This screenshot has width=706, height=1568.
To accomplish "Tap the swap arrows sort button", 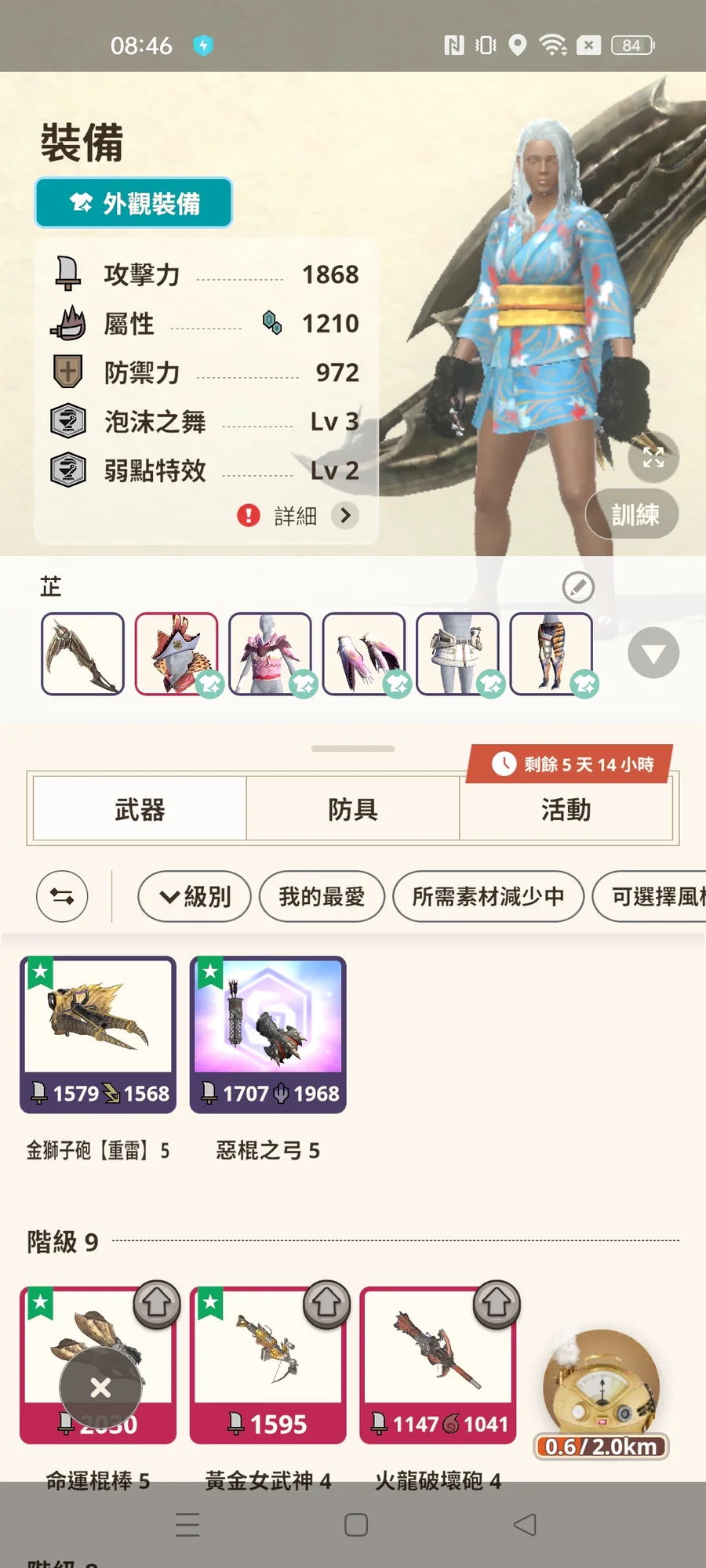I will 62,896.
